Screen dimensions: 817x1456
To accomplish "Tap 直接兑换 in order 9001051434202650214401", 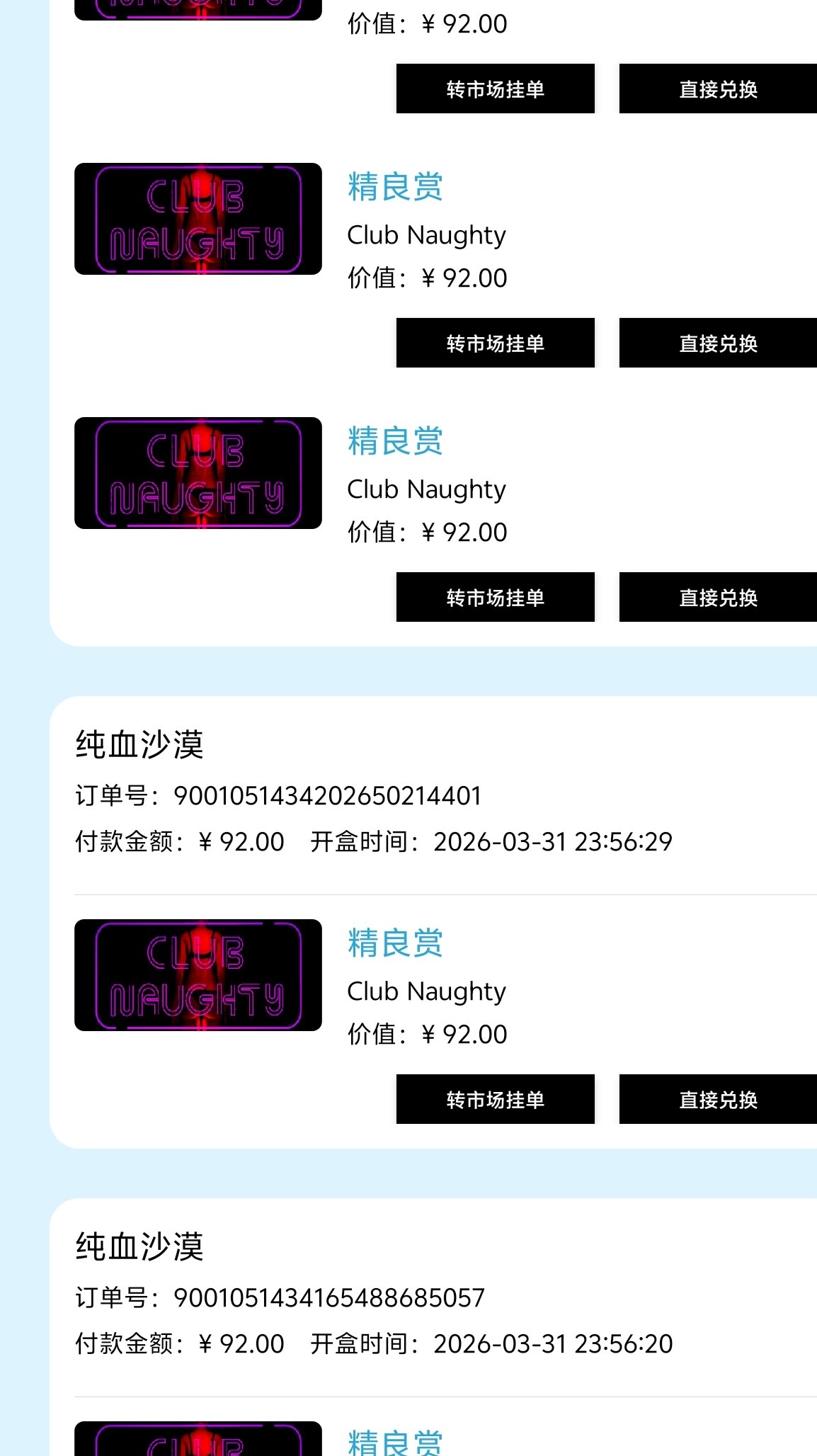I will pyautogui.click(x=718, y=1099).
